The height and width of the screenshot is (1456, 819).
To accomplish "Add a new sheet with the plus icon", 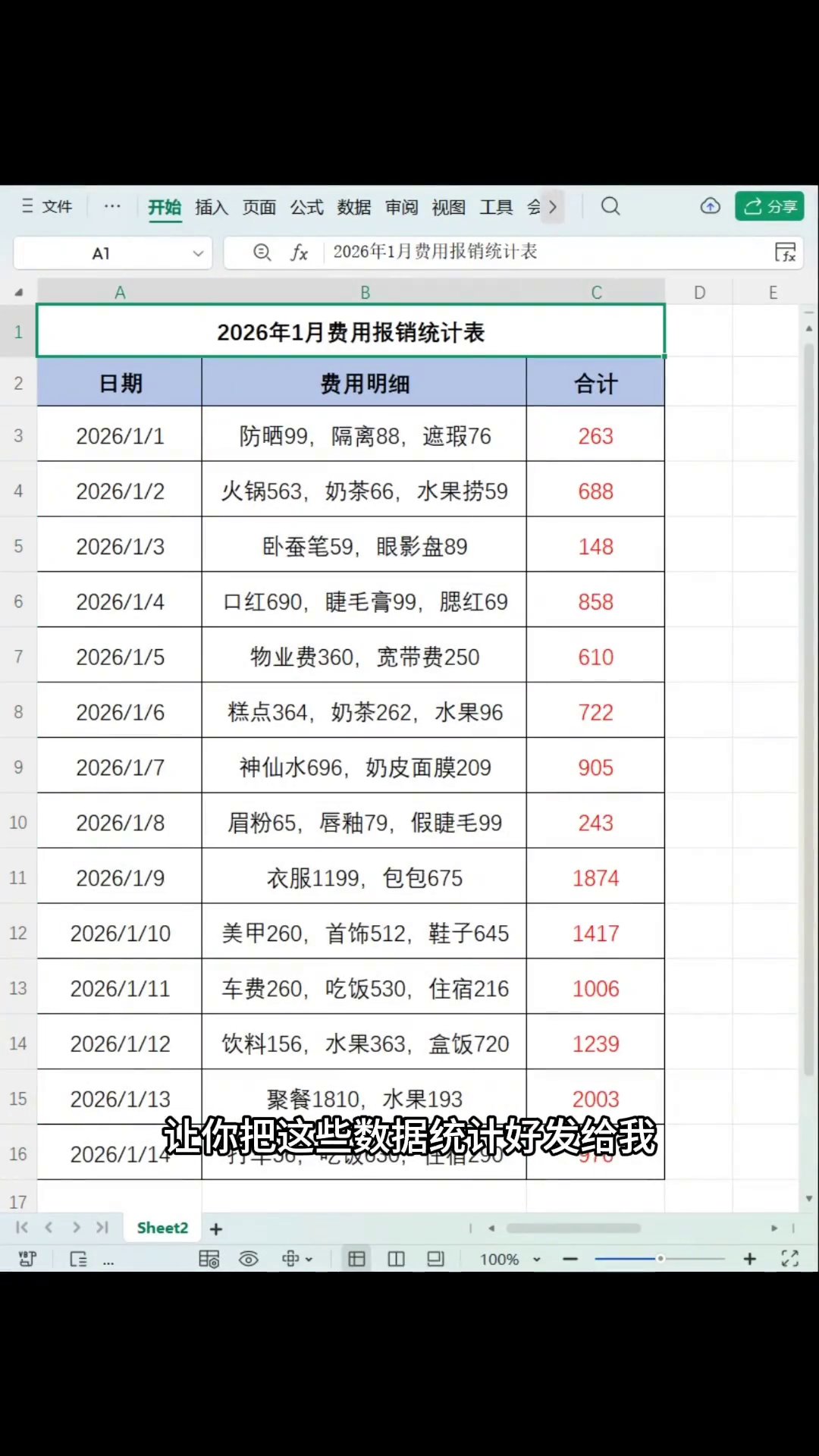I will [216, 1228].
